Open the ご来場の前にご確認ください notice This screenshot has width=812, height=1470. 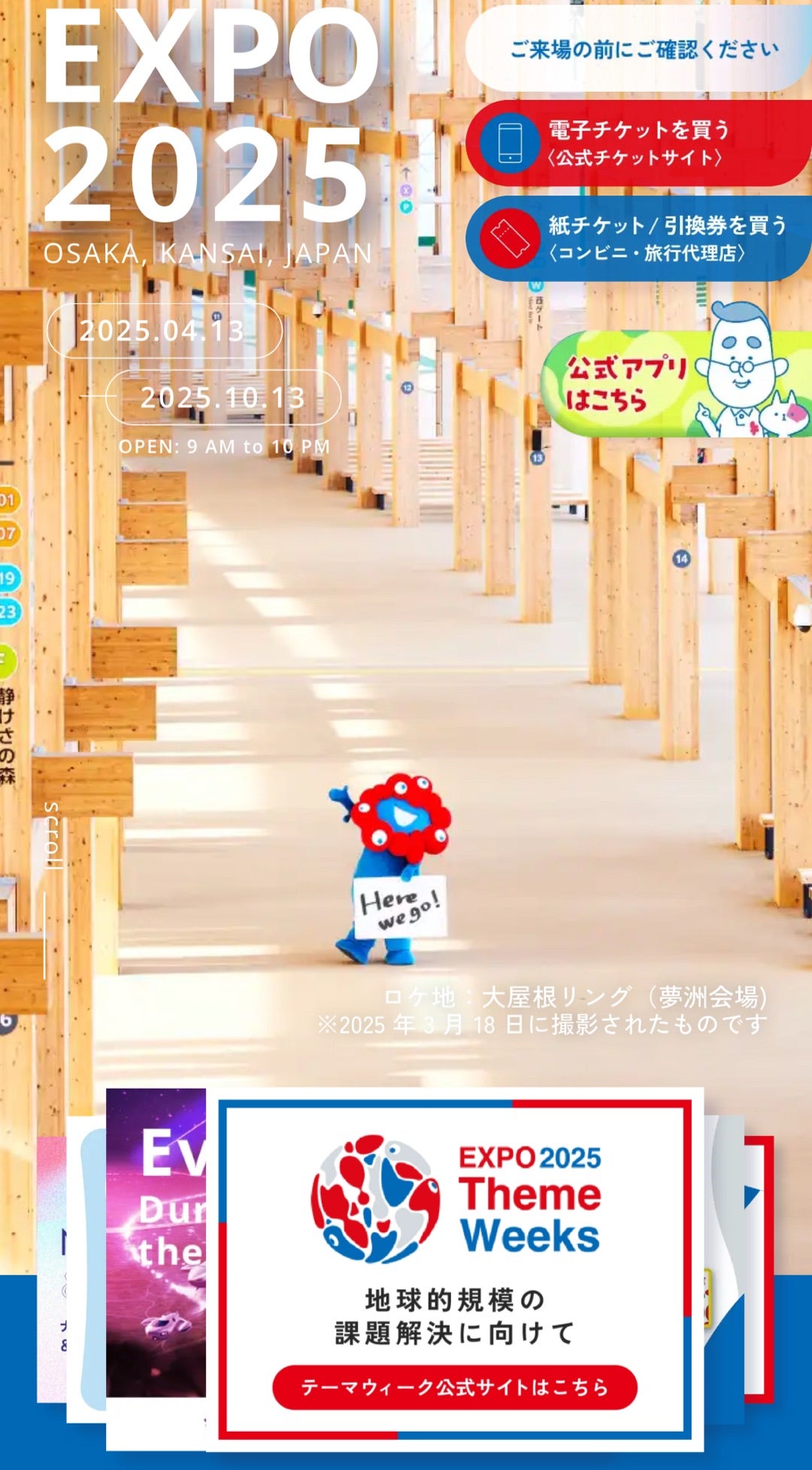tap(639, 50)
